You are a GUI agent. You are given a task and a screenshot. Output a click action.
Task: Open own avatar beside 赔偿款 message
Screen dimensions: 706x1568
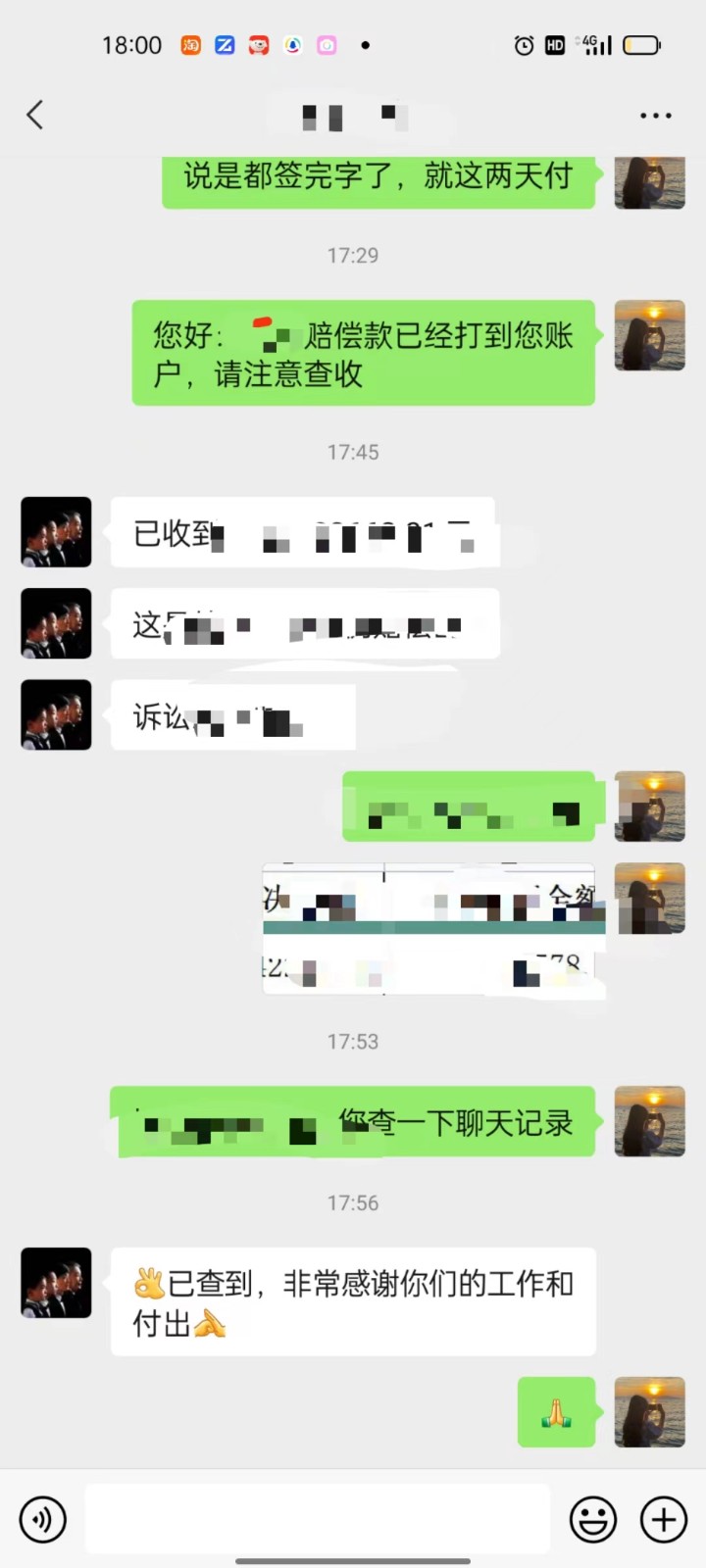(x=649, y=335)
